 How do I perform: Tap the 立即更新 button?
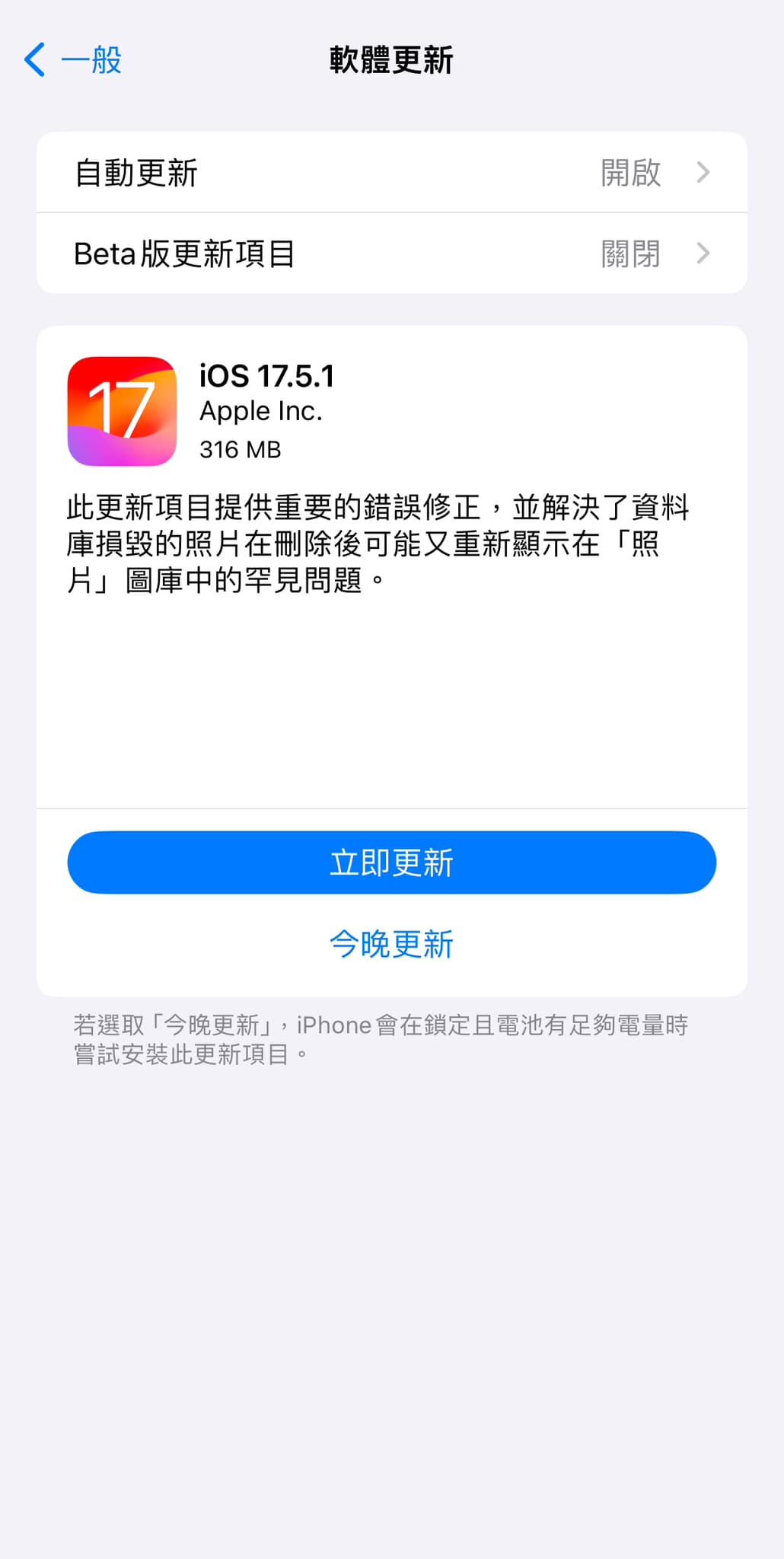(392, 862)
